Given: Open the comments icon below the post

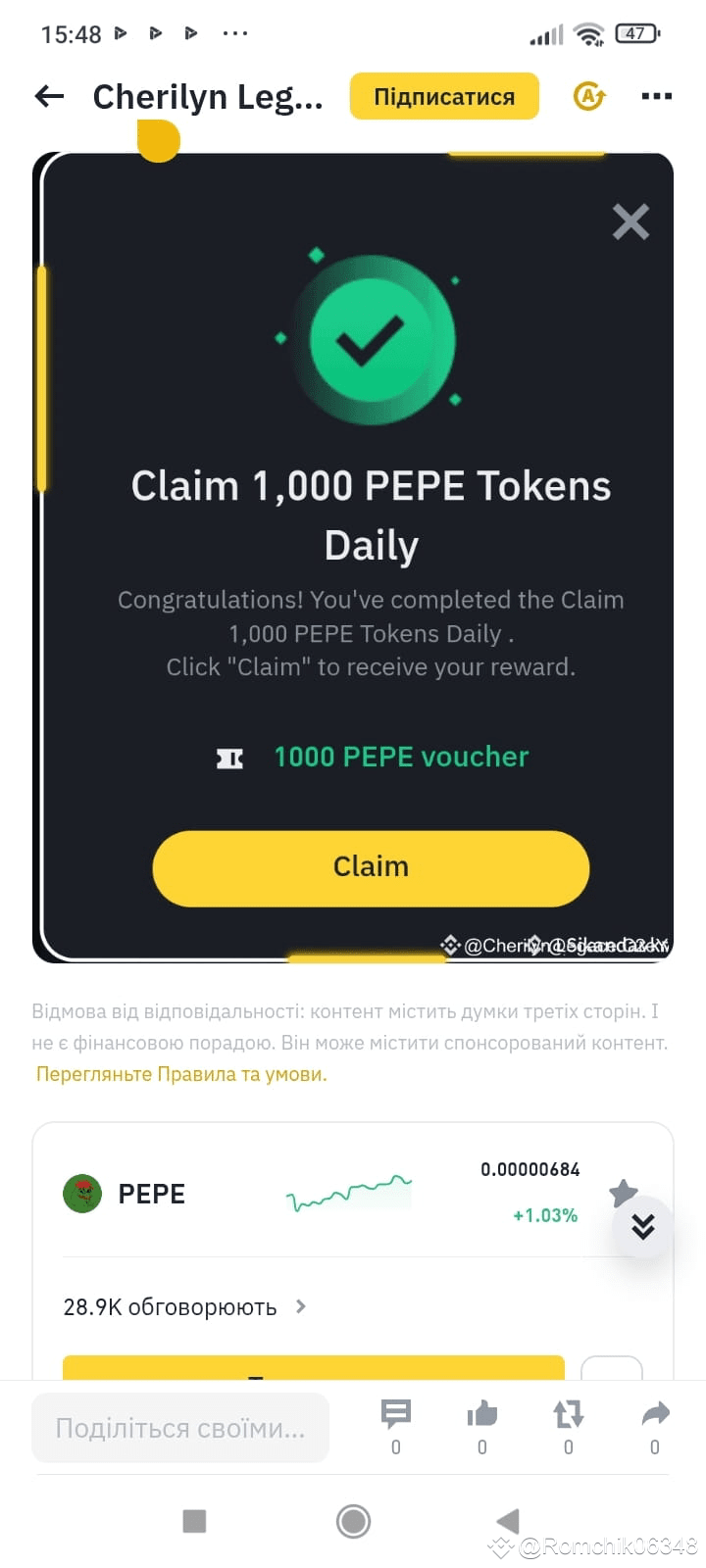Looking at the screenshot, I should 395,1414.
